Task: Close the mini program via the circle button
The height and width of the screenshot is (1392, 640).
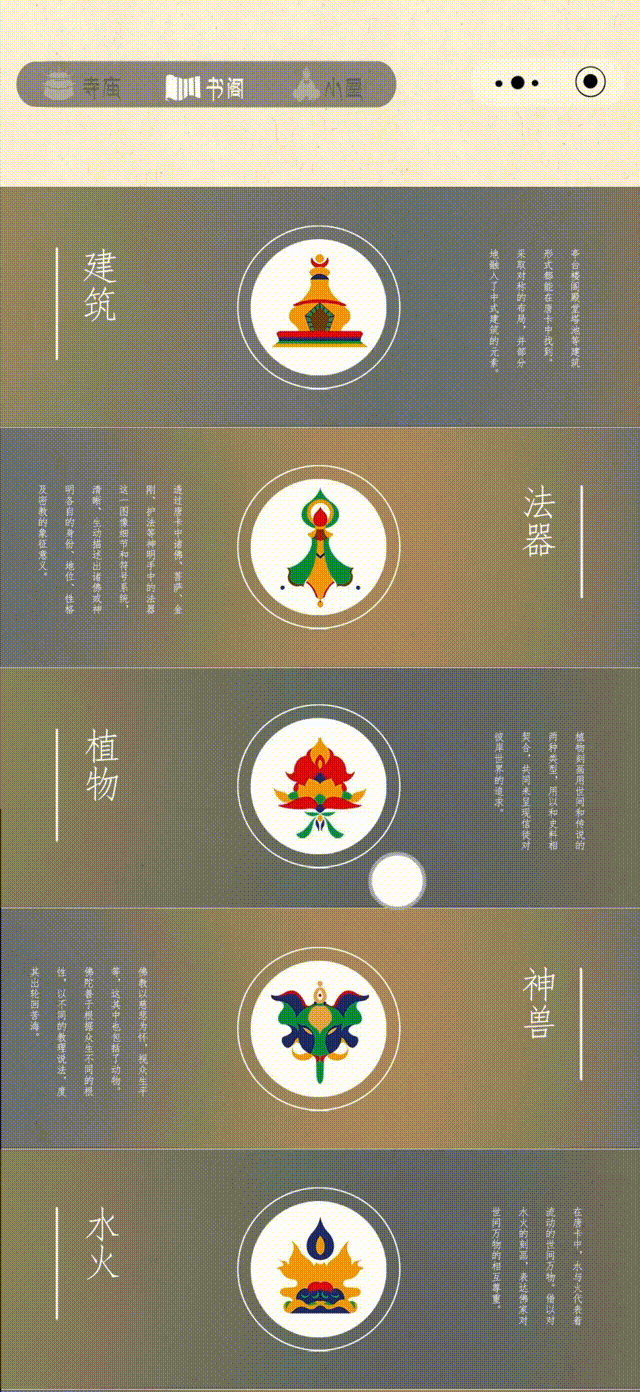Action: click(x=590, y=82)
